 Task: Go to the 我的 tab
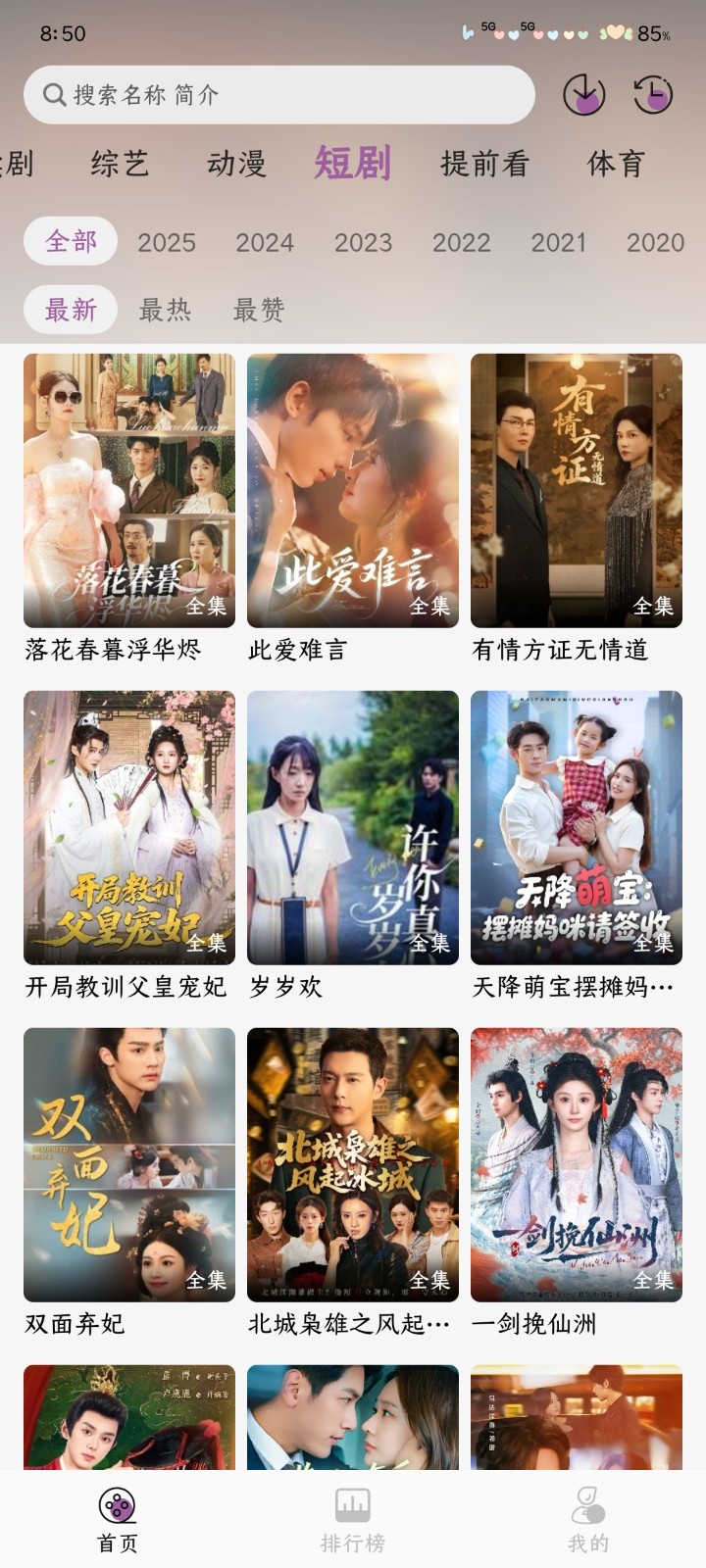tap(588, 1519)
